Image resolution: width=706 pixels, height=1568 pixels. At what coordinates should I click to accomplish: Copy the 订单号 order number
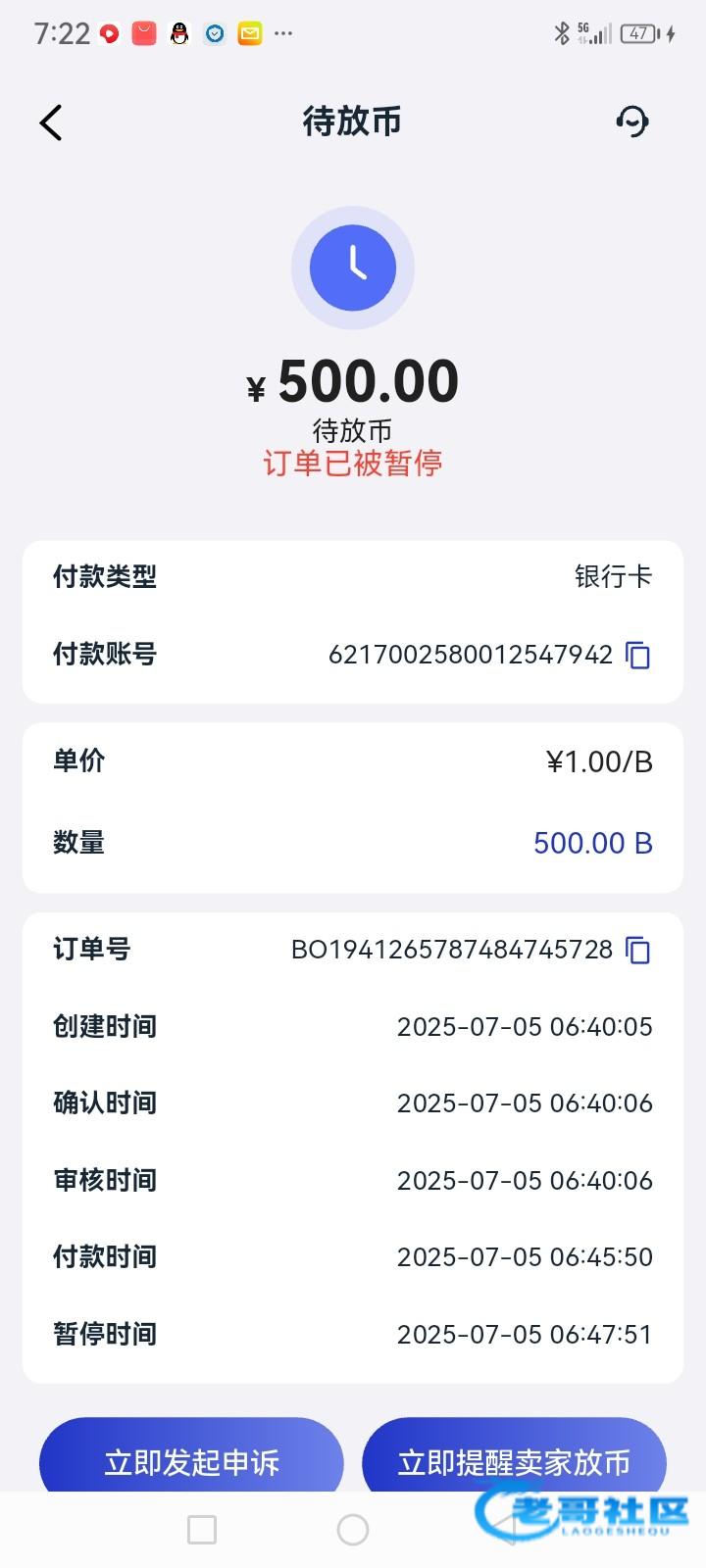pyautogui.click(x=638, y=950)
